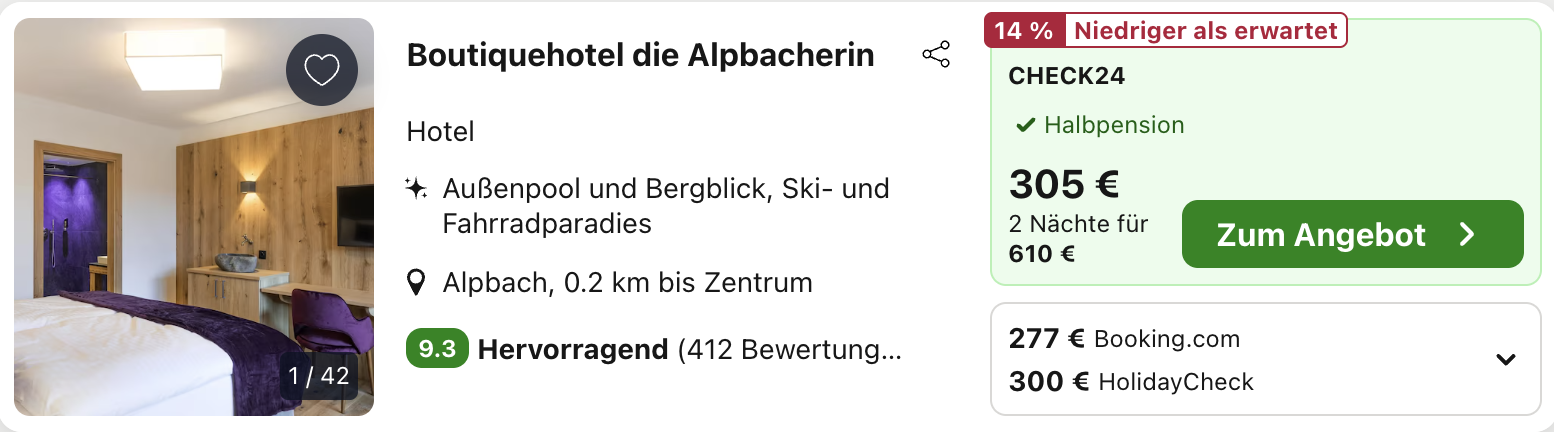Save Boutiquehotel die Alpbacherin to favorites

pyautogui.click(x=322, y=70)
